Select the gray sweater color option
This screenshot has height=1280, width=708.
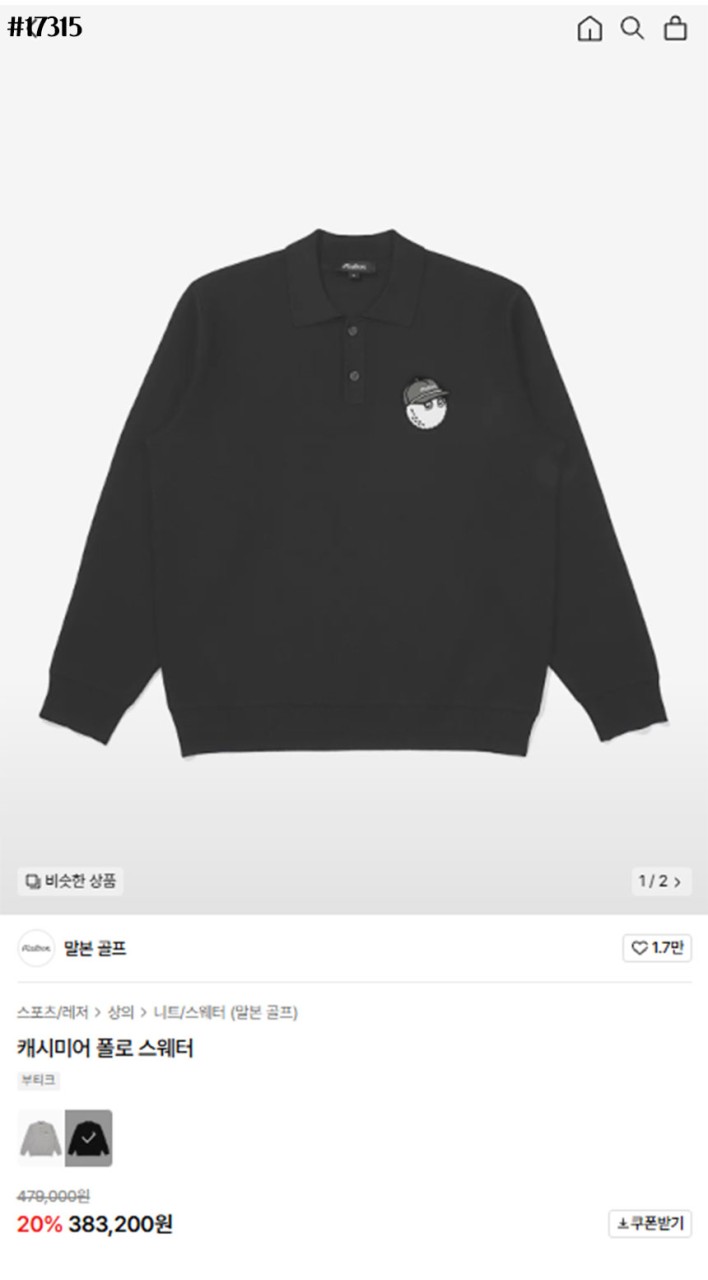click(40, 1138)
